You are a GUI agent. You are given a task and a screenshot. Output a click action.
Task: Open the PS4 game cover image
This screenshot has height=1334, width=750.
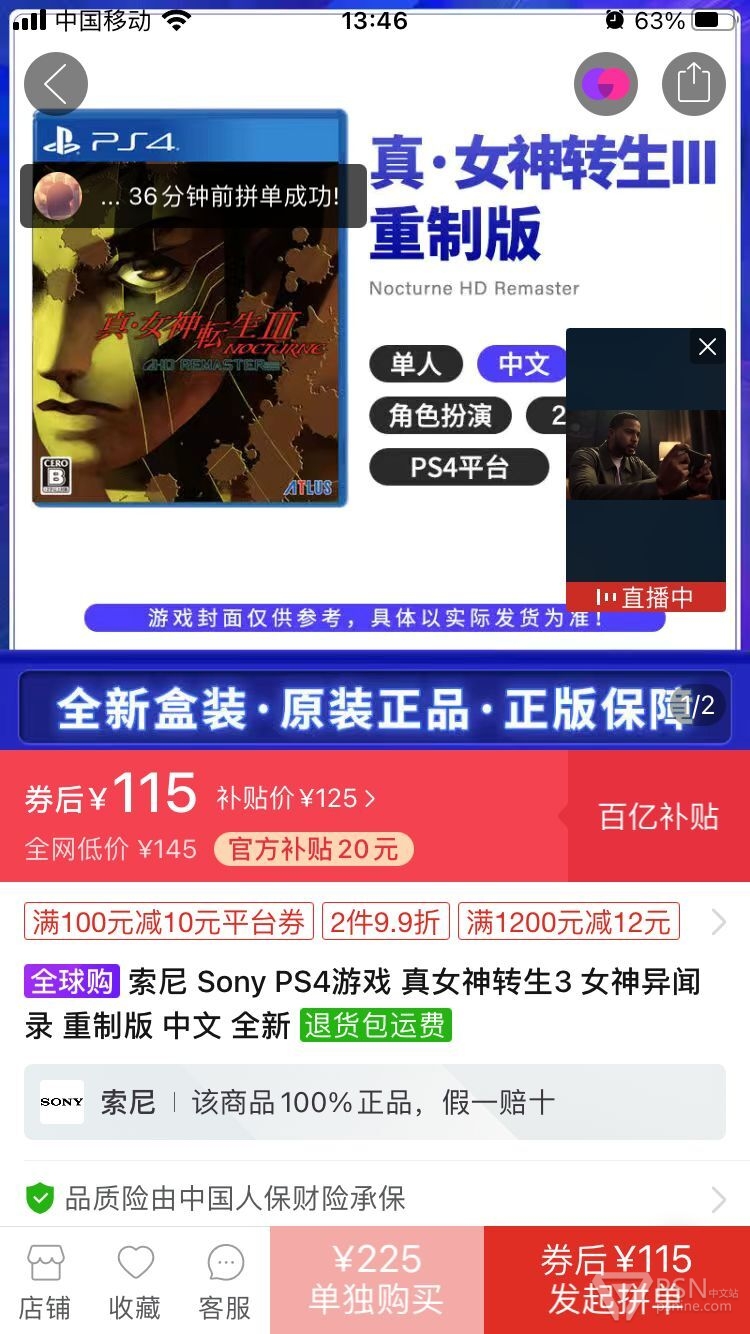(x=190, y=308)
